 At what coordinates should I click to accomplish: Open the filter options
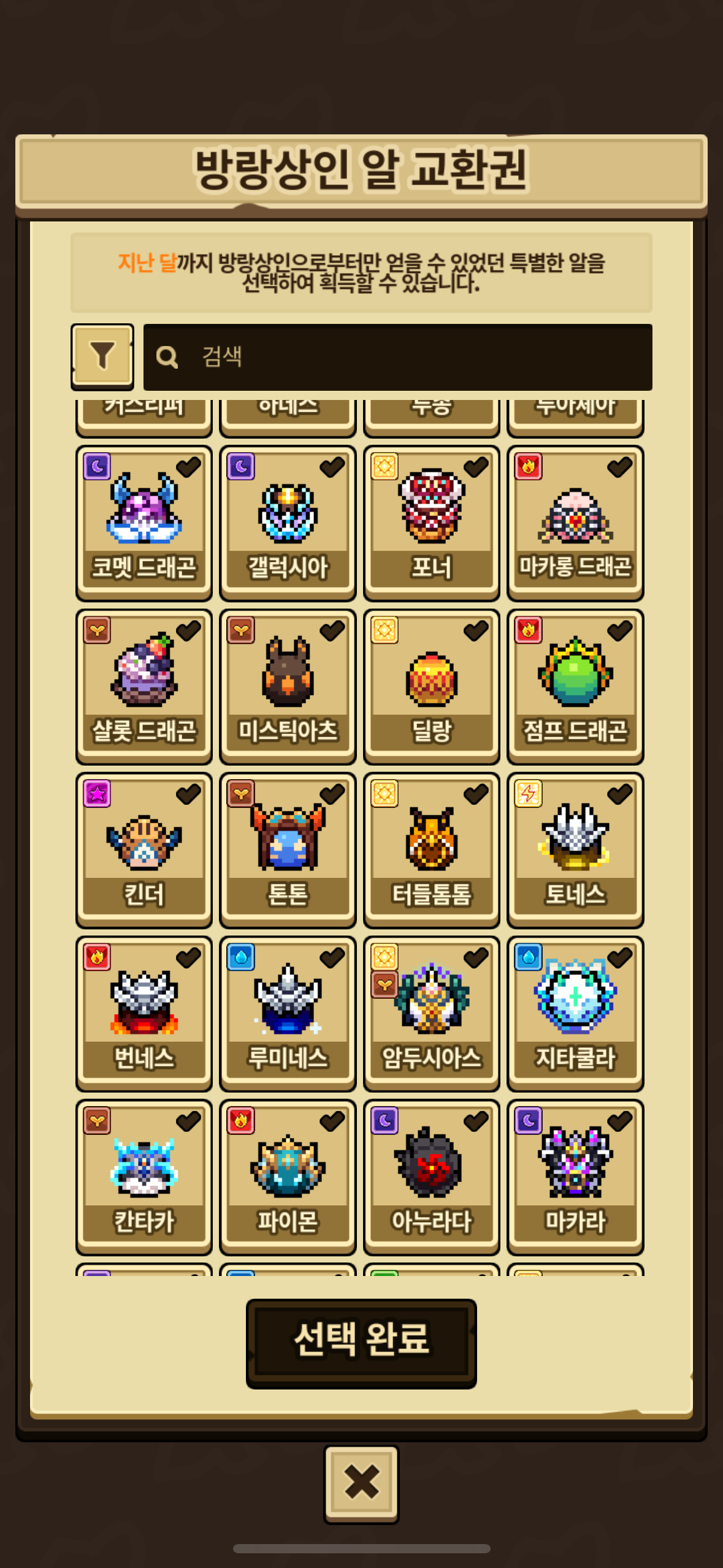[102, 356]
